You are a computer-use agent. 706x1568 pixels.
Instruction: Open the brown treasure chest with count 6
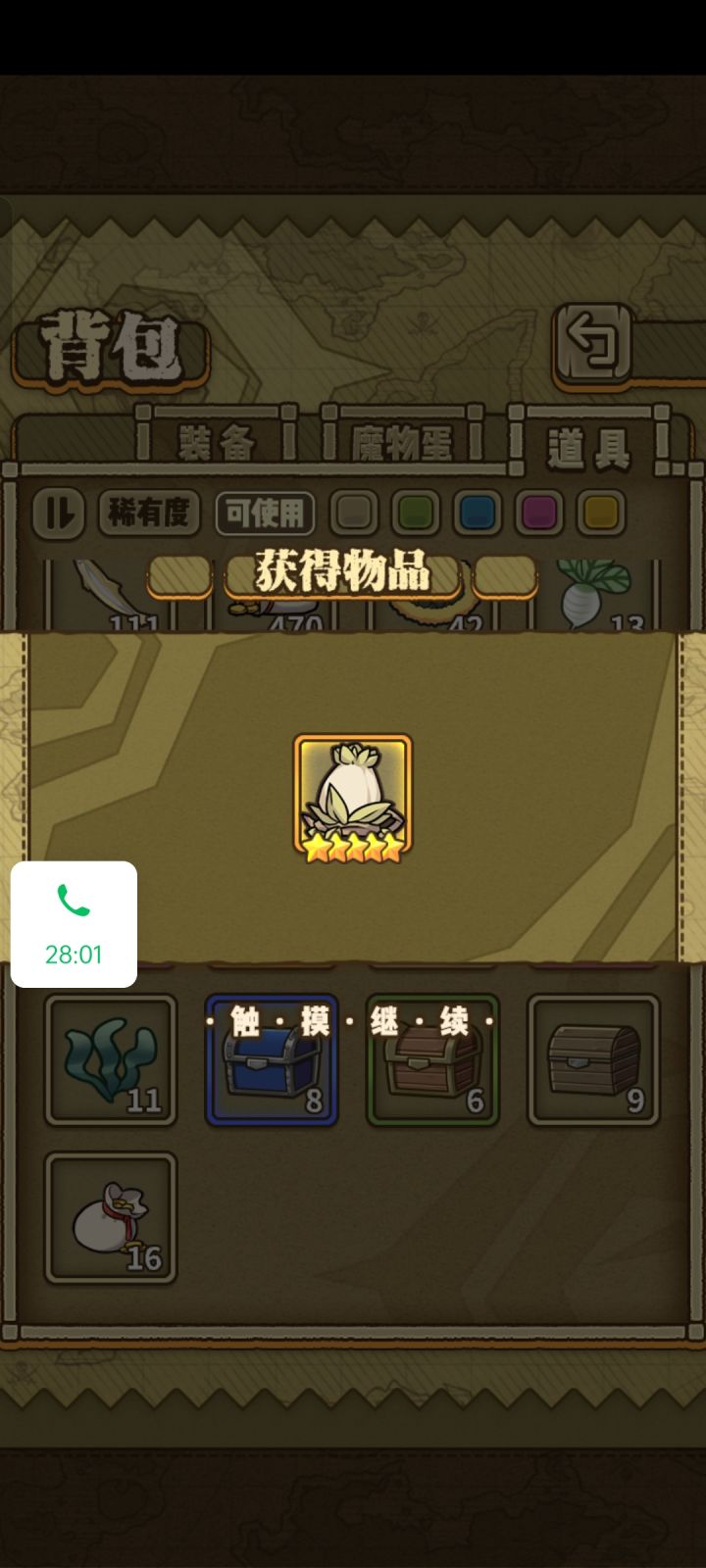point(432,1060)
